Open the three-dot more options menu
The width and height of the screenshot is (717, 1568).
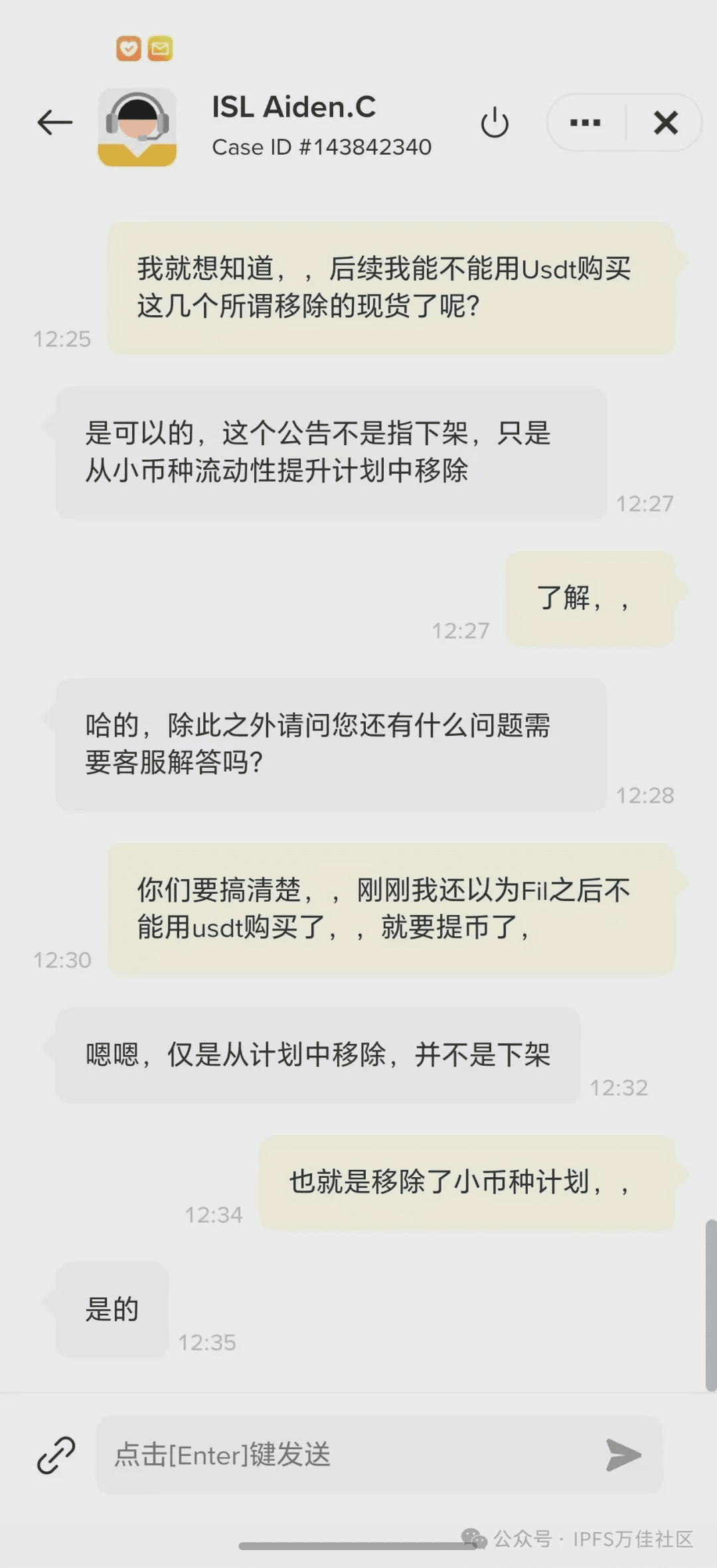pos(585,123)
